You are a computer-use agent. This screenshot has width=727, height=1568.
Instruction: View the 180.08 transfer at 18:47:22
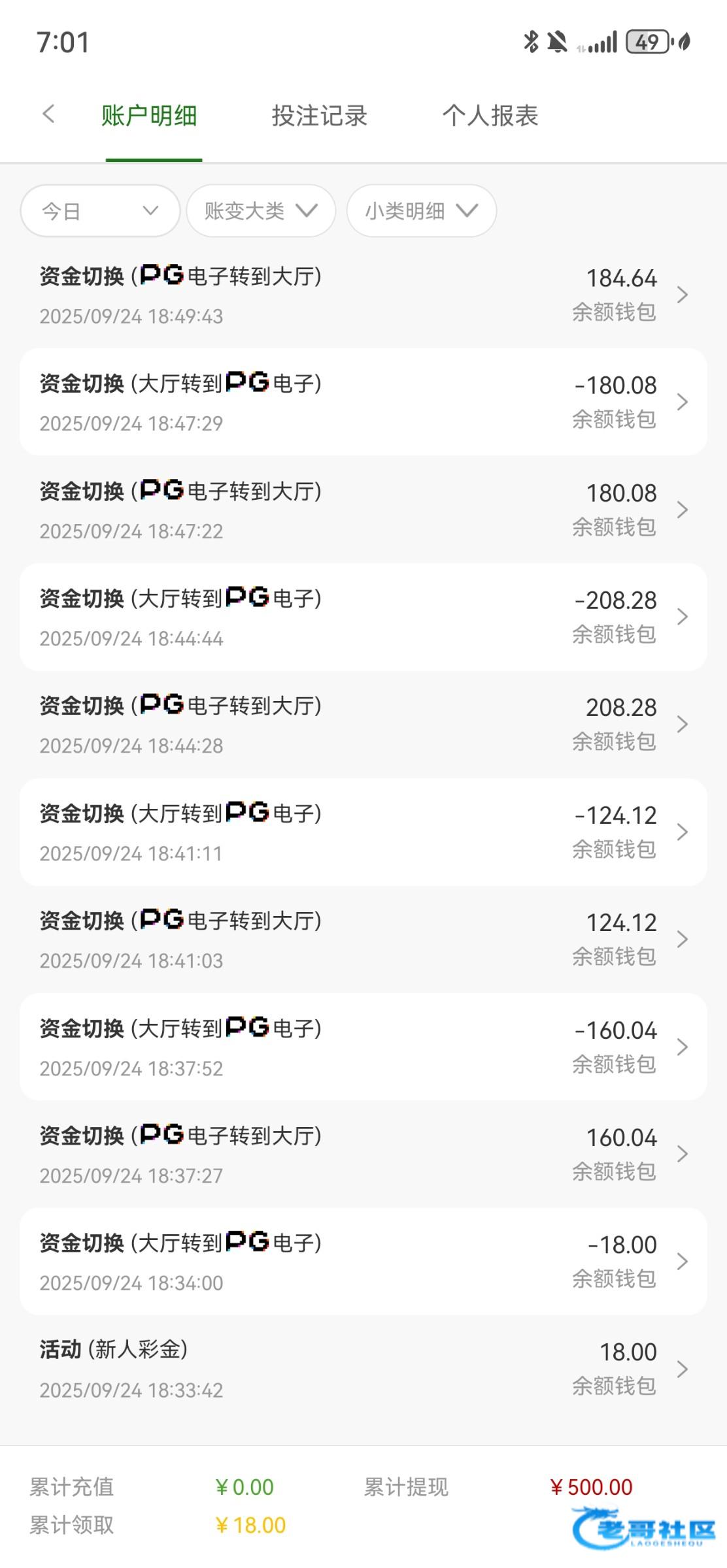(363, 510)
